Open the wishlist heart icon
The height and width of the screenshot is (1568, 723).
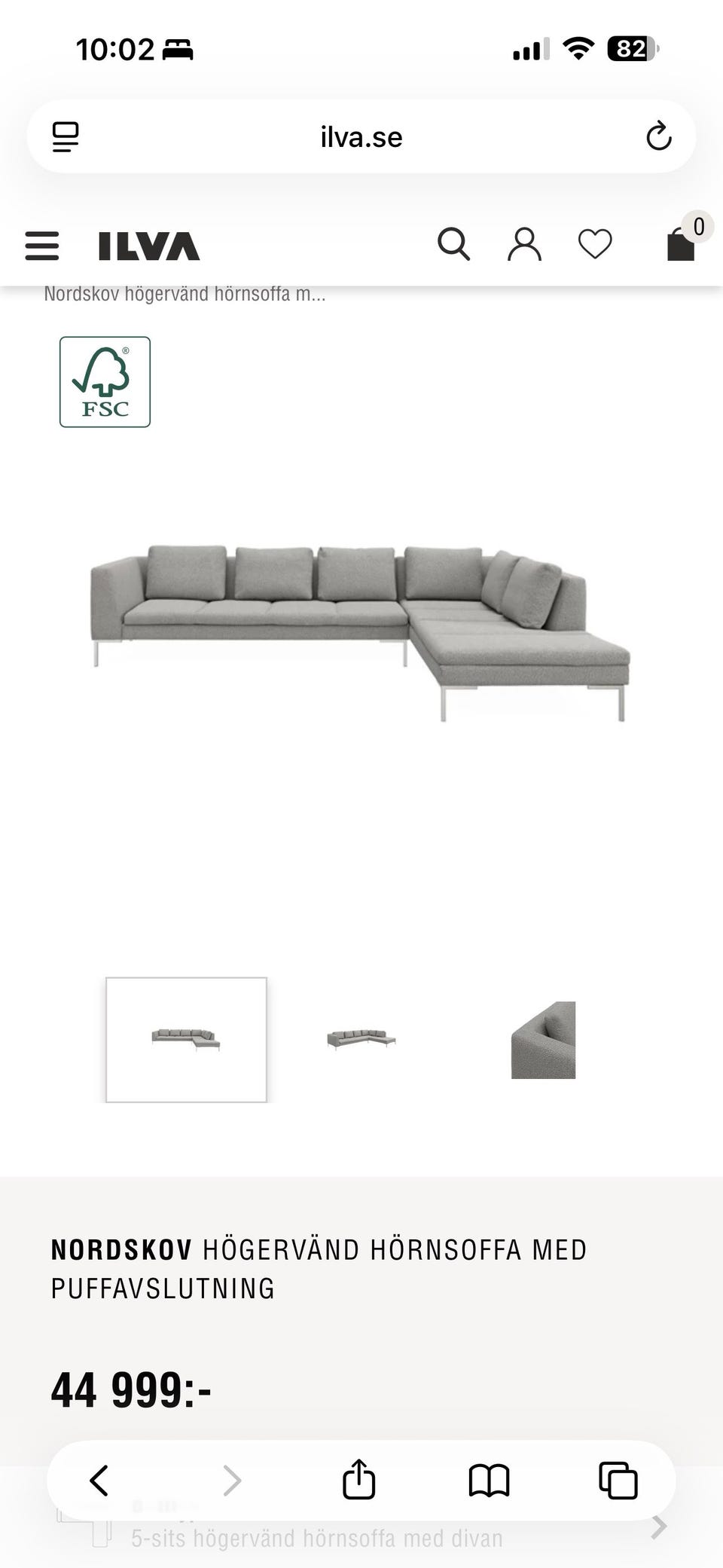(595, 243)
